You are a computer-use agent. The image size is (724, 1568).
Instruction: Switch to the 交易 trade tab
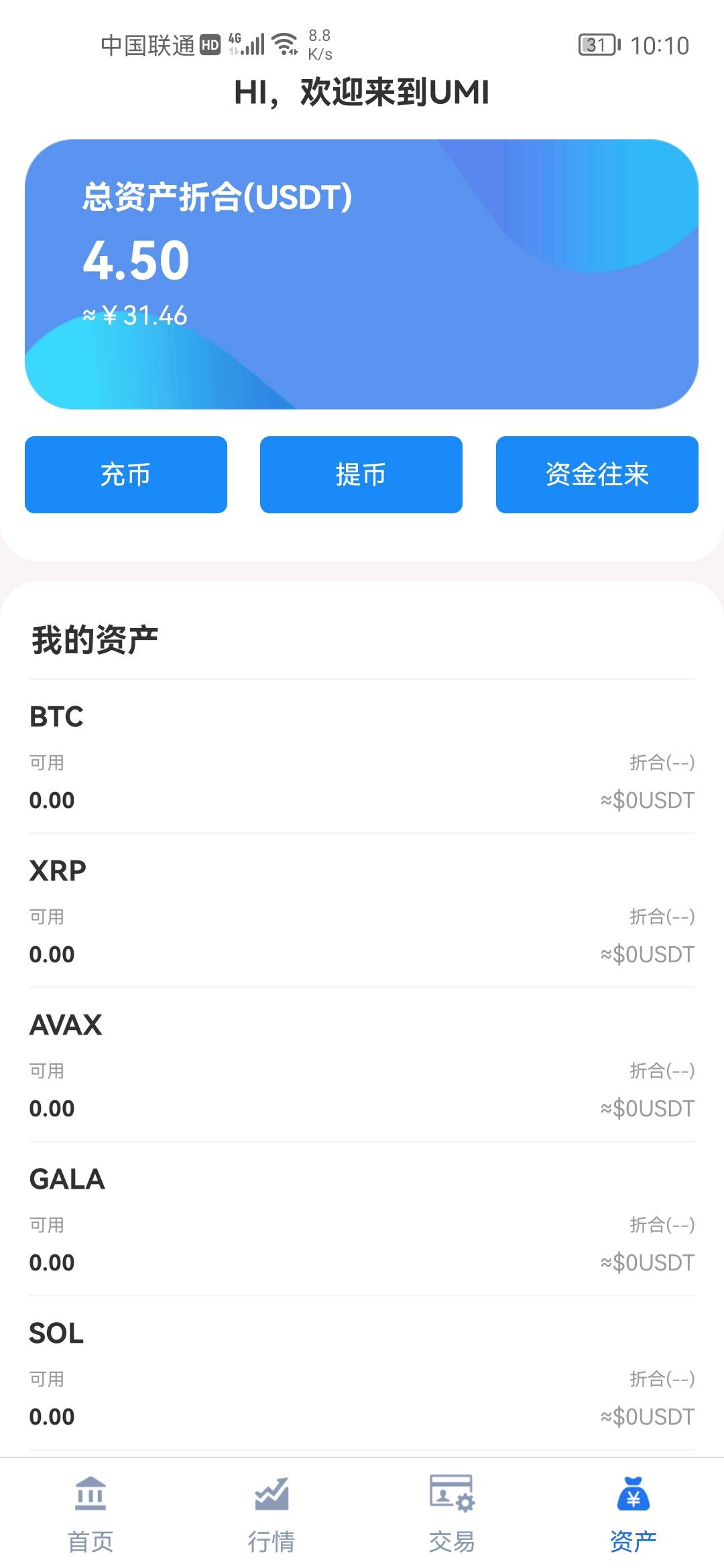point(452,1514)
